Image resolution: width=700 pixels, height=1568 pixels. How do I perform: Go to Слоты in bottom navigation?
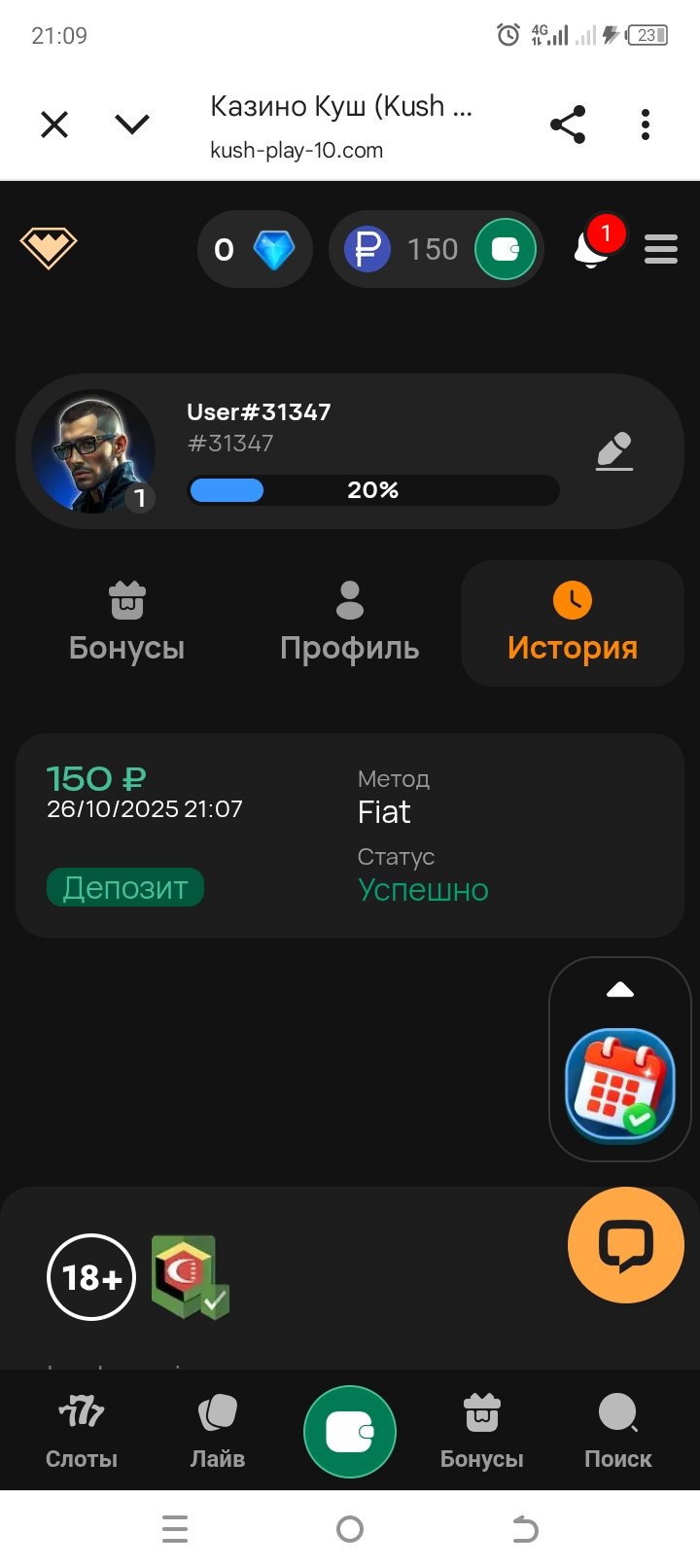pos(82,1430)
